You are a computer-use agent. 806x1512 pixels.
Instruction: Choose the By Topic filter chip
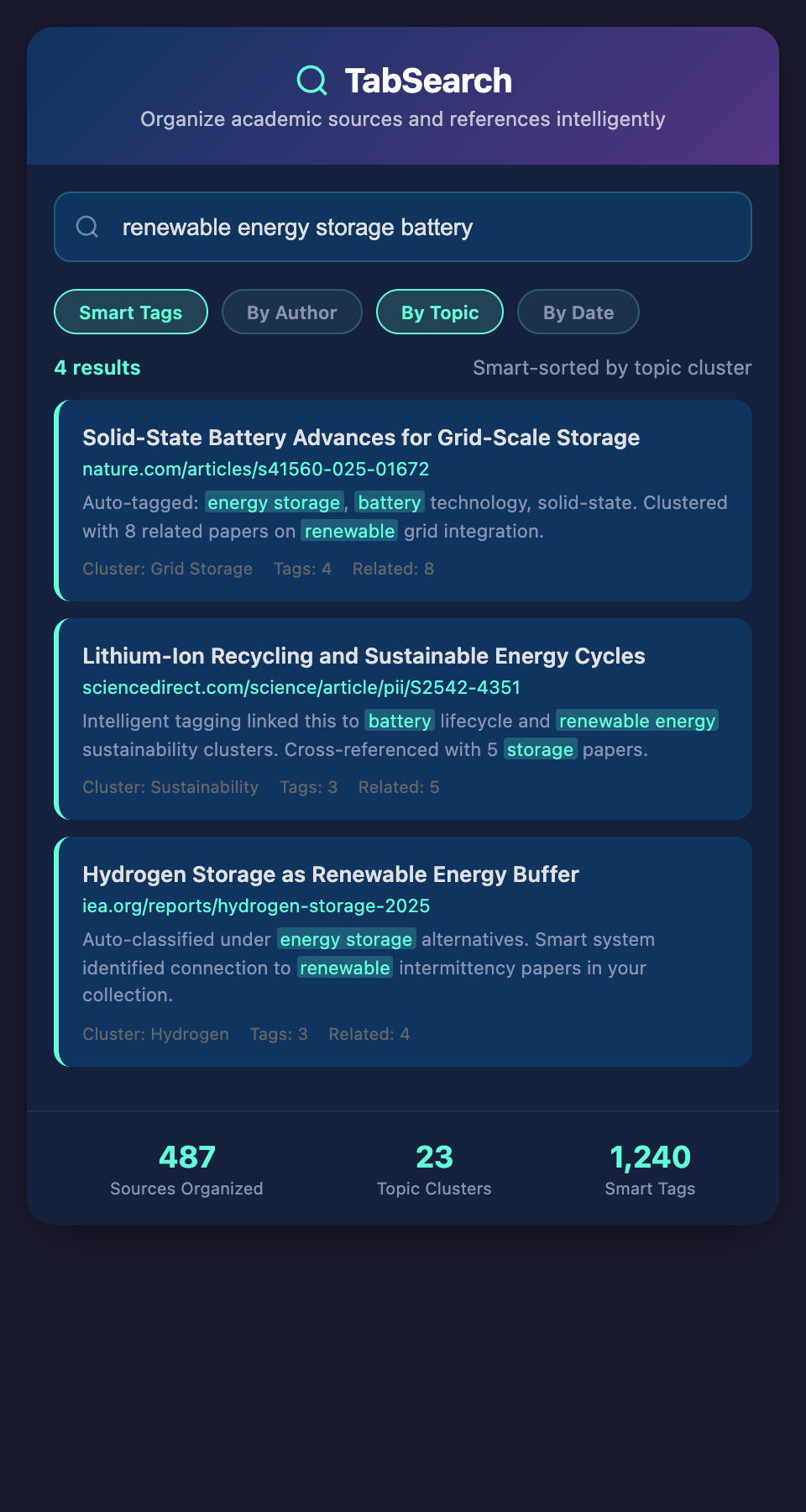point(440,312)
